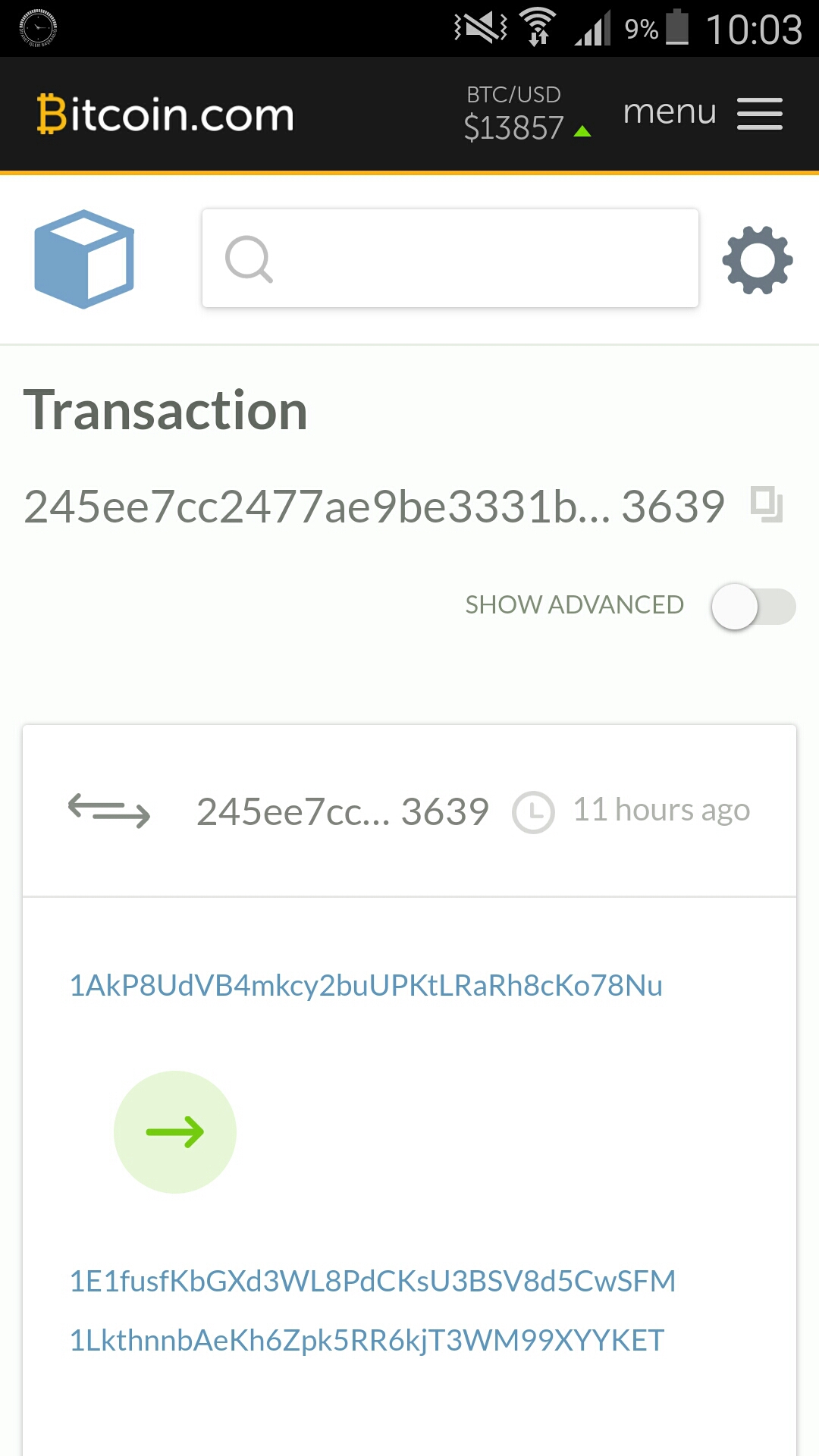Viewport: 819px width, 1456px height.
Task: Tap the blue block explorer cube icon
Action: [84, 259]
